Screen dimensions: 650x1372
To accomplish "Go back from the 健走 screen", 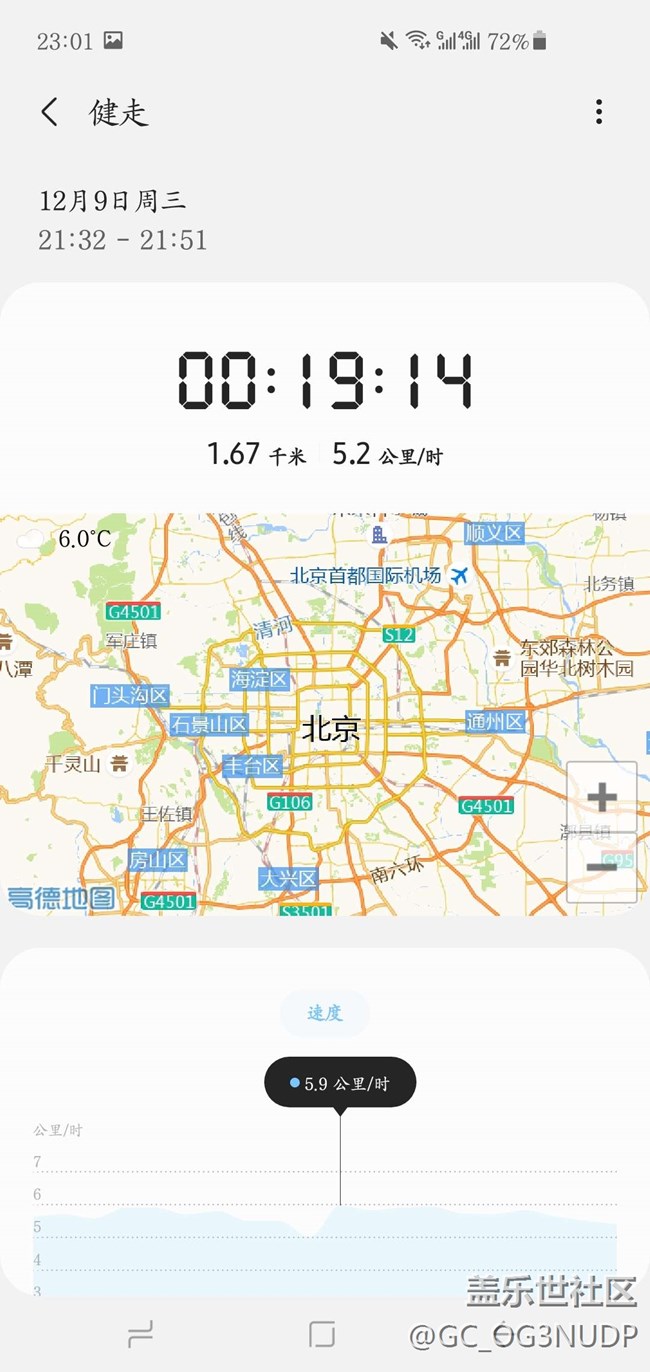I will 49,111.
